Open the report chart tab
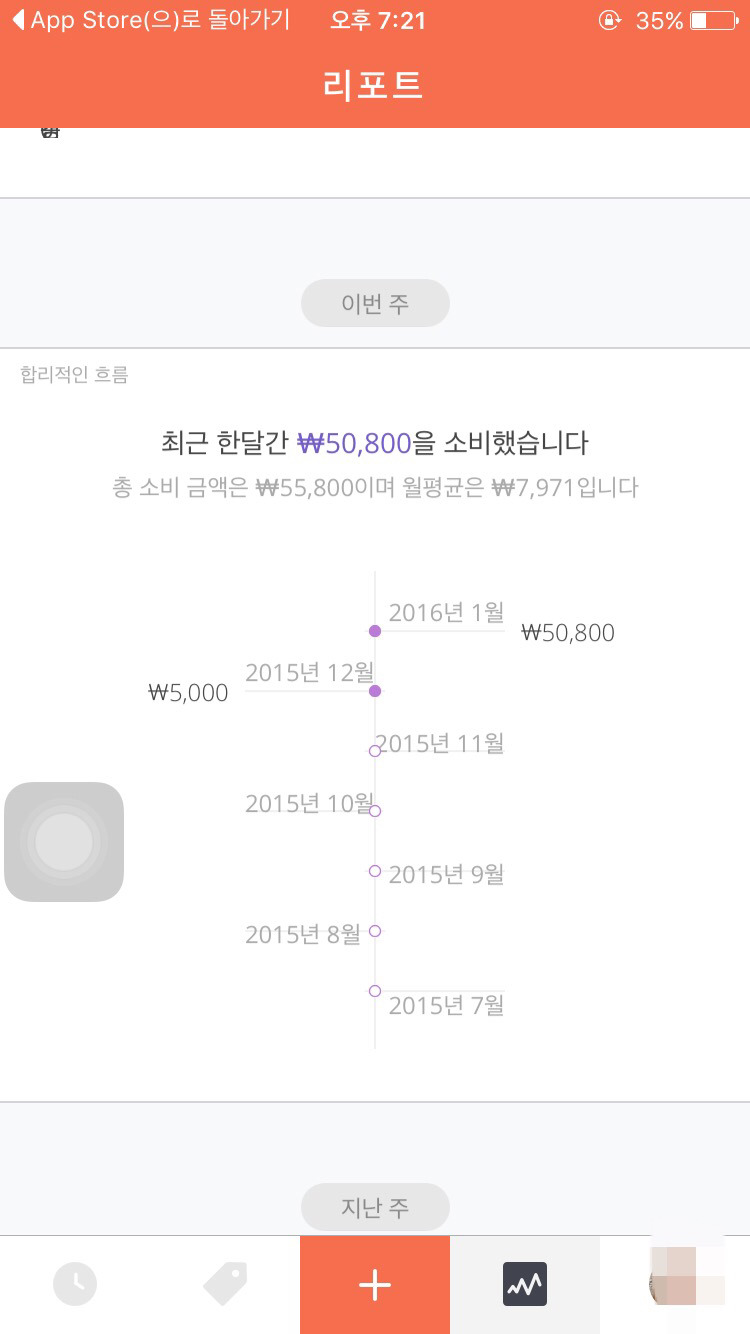The width and height of the screenshot is (750, 1334). click(x=525, y=1285)
